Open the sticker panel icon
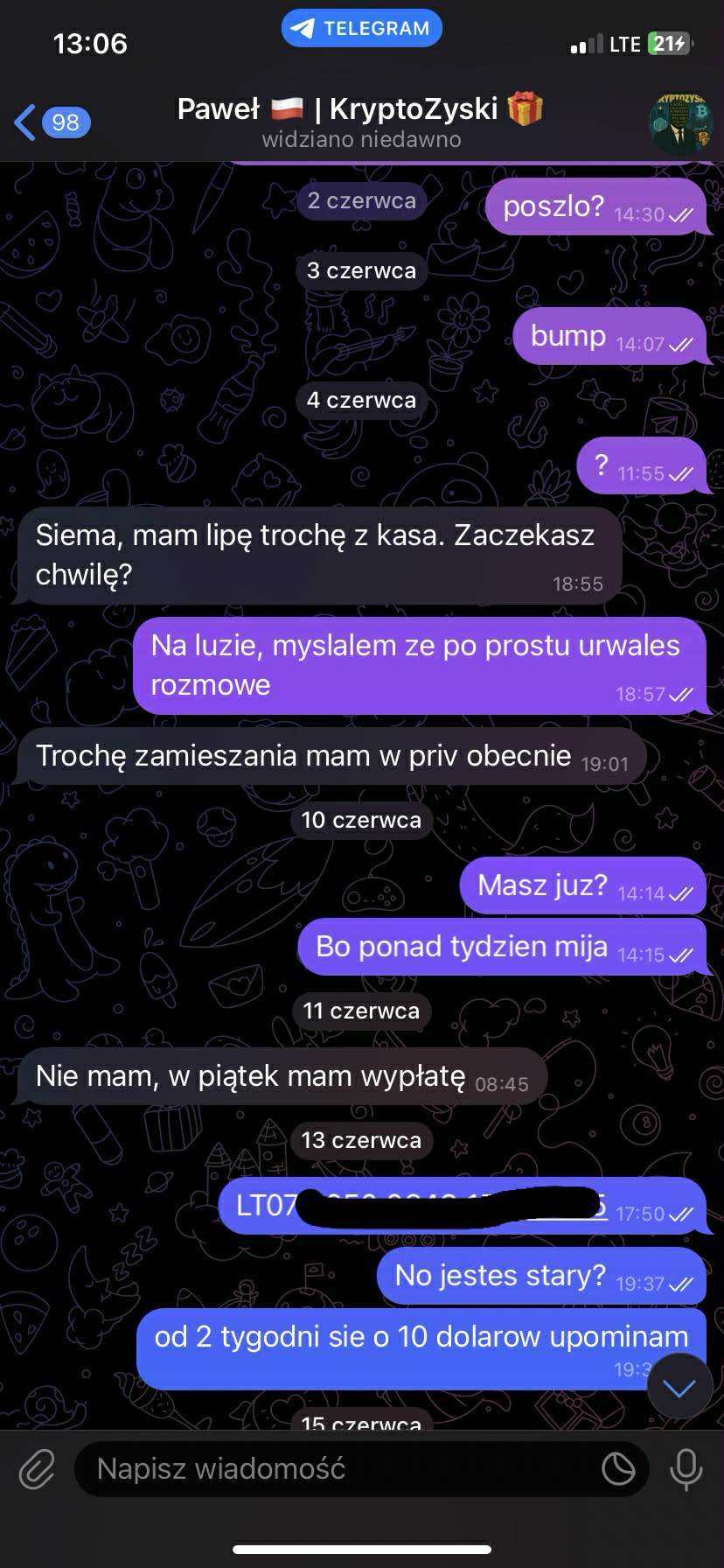 [x=618, y=1468]
